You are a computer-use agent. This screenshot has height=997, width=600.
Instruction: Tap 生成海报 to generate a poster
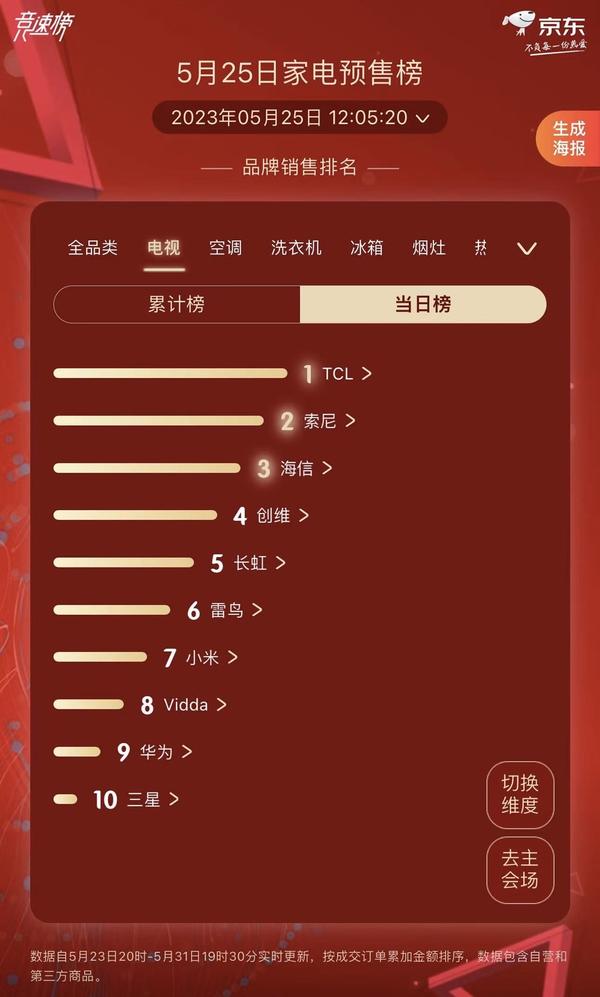pos(568,139)
